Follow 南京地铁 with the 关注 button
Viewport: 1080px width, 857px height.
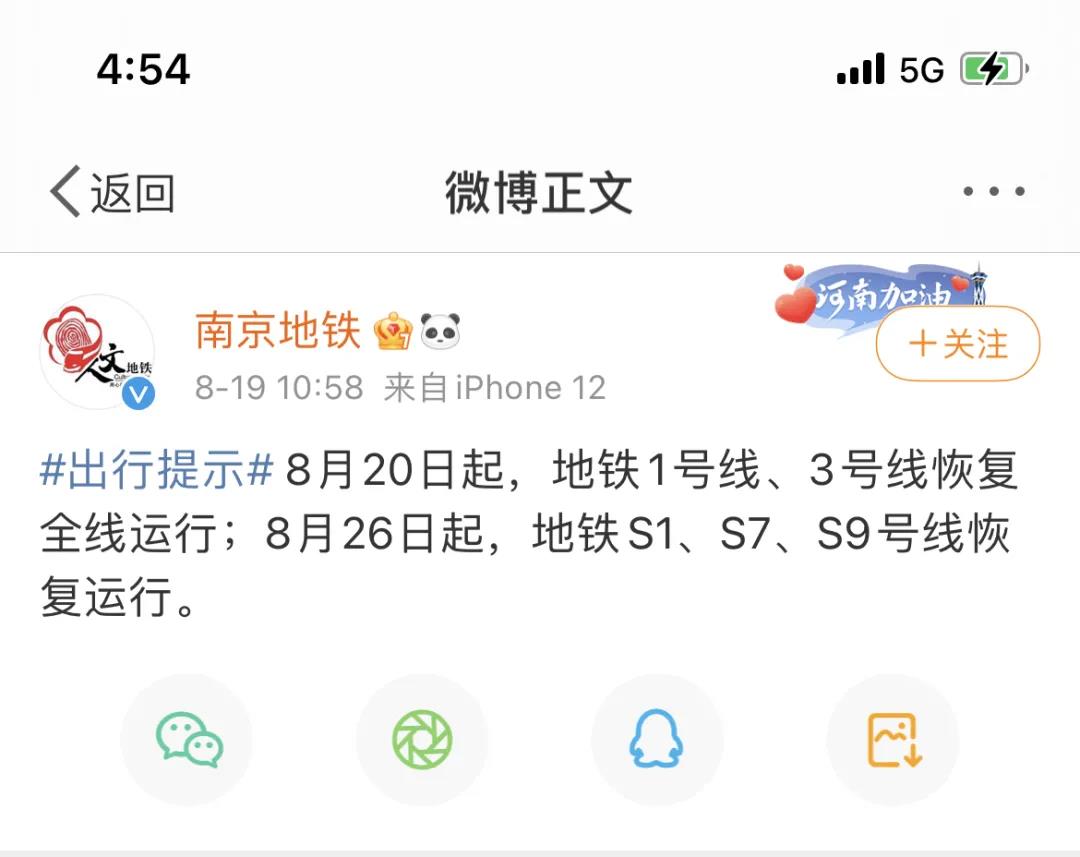(958, 344)
